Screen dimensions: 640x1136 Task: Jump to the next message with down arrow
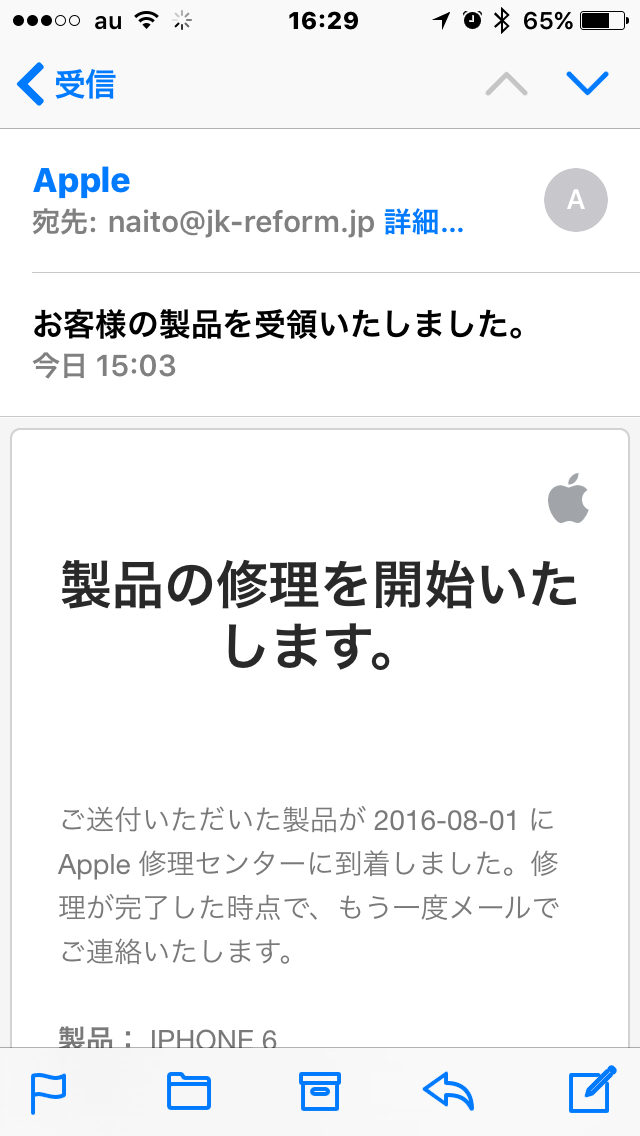click(x=588, y=83)
